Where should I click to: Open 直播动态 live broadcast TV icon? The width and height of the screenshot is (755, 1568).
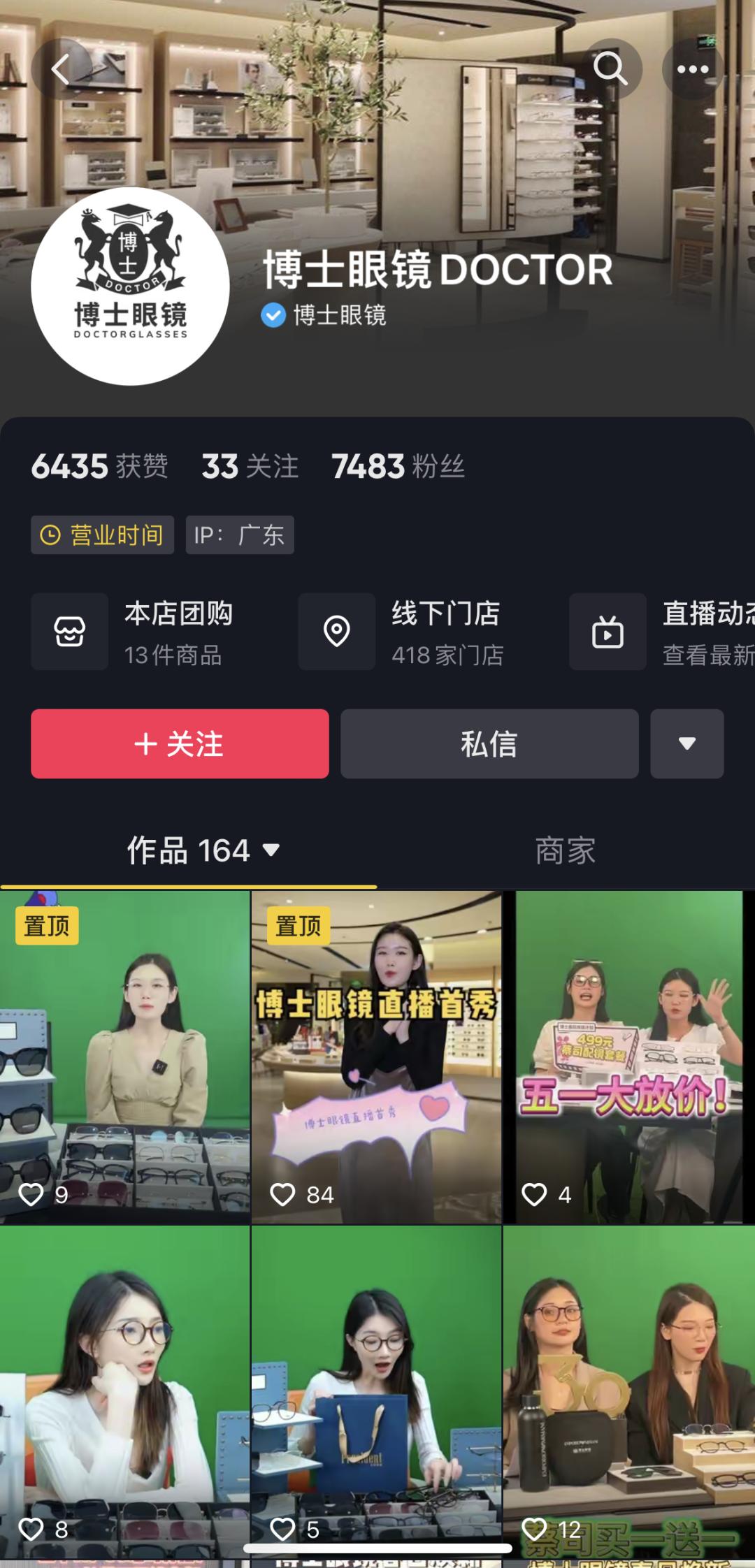[x=607, y=631]
